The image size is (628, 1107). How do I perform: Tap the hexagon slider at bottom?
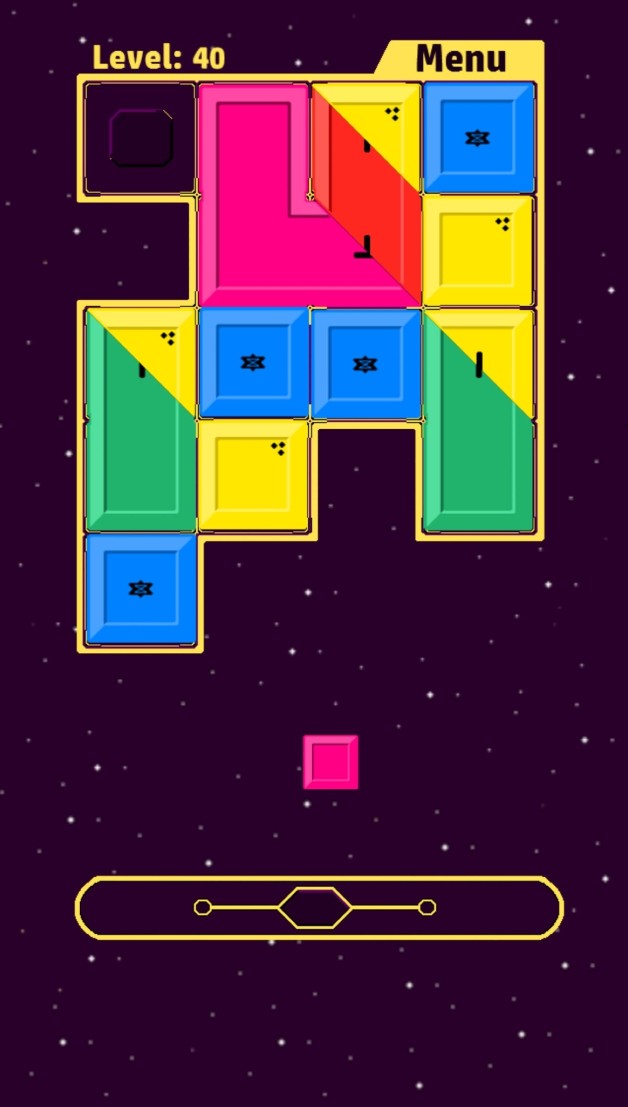point(315,907)
